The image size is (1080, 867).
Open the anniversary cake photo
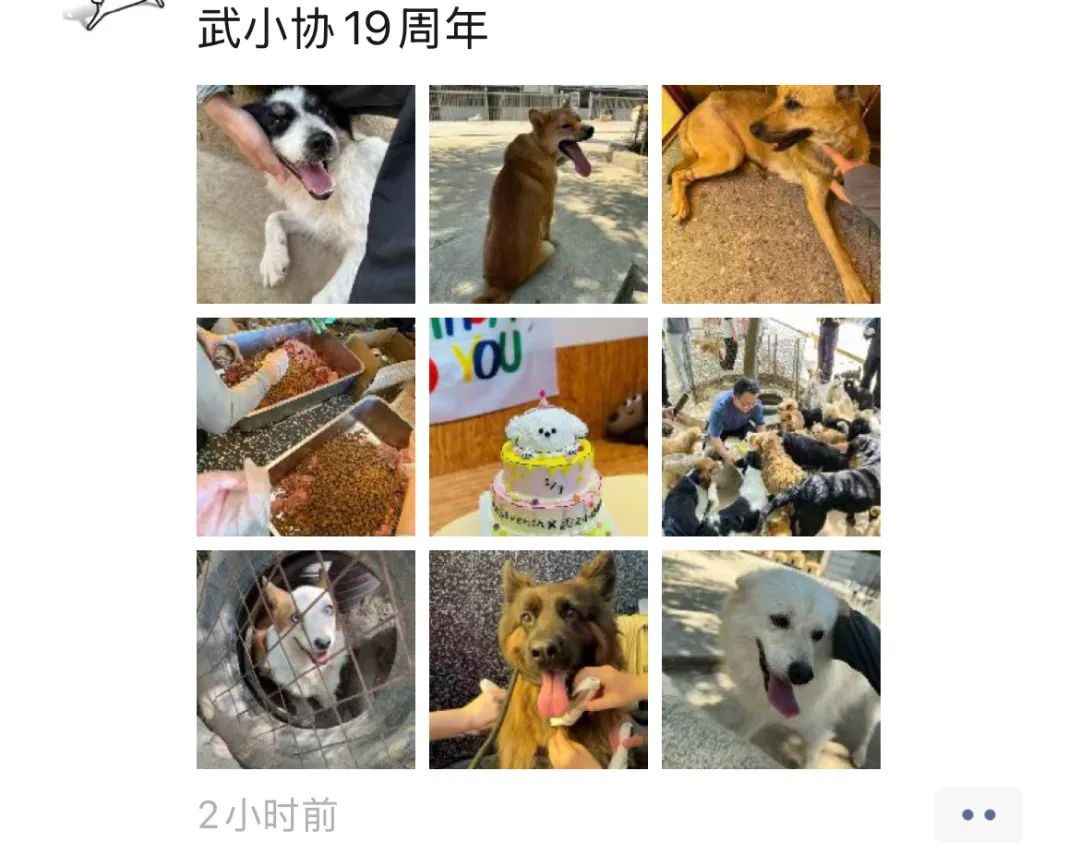pos(538,427)
